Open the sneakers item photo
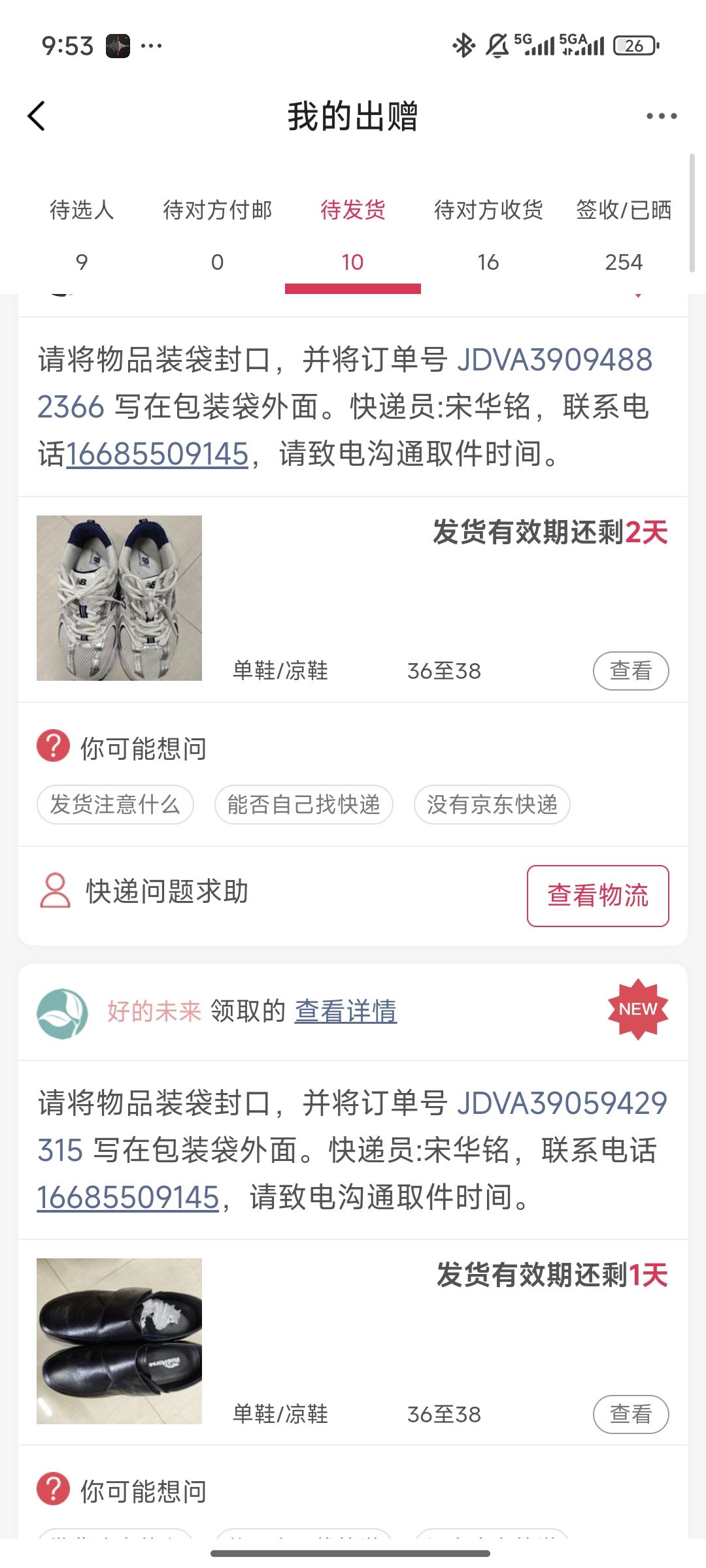The width and height of the screenshot is (706, 1568). (x=119, y=598)
